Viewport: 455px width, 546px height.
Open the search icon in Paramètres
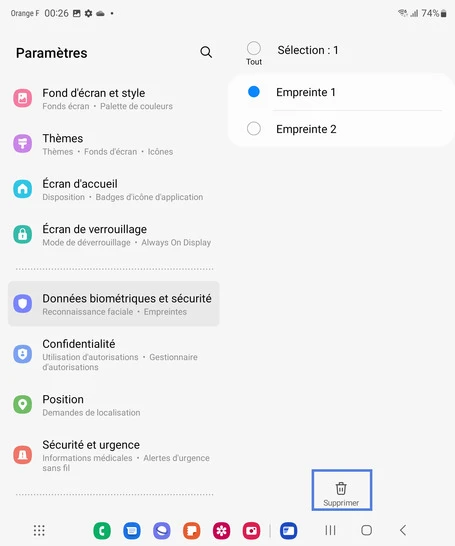(206, 53)
